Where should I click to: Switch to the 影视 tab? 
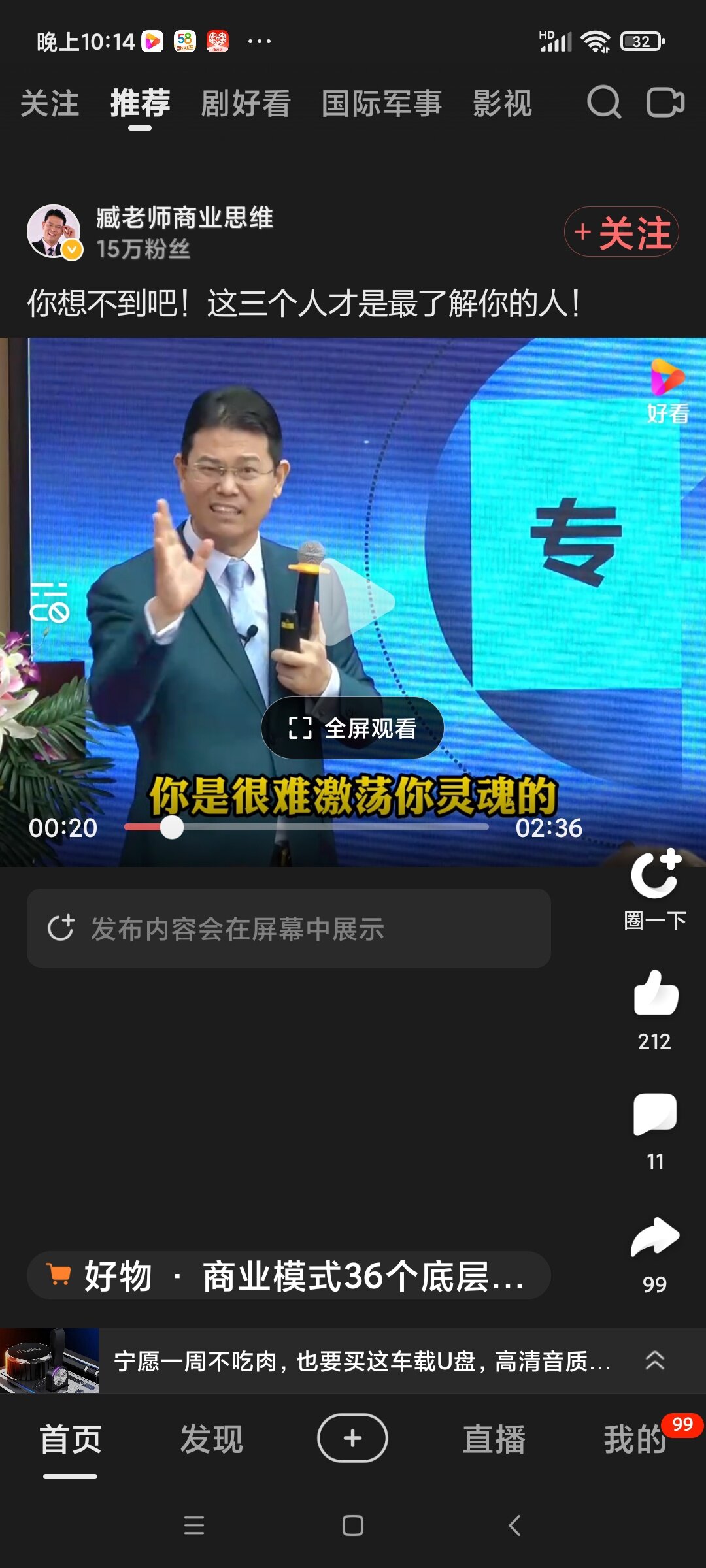(x=503, y=104)
